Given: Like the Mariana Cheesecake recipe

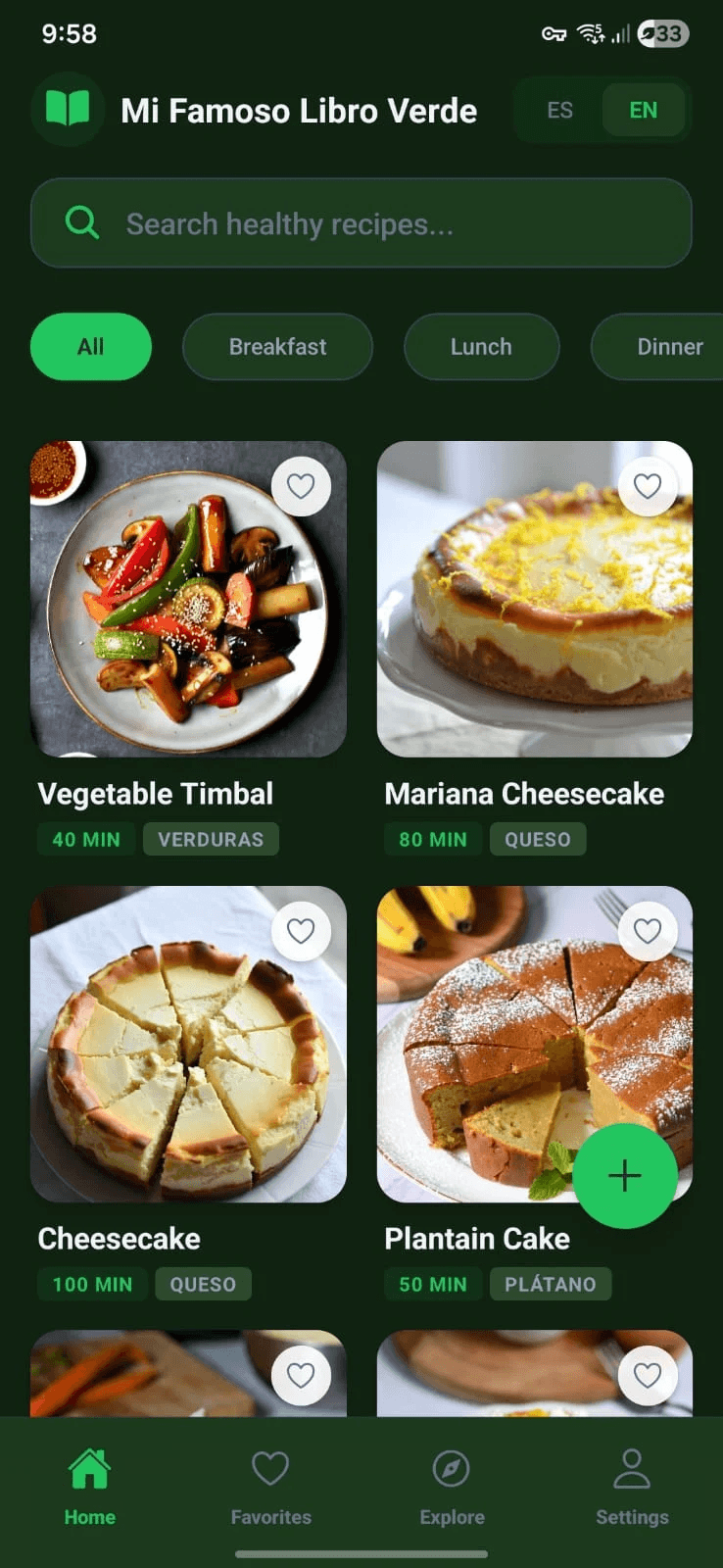Looking at the screenshot, I should pos(648,486).
